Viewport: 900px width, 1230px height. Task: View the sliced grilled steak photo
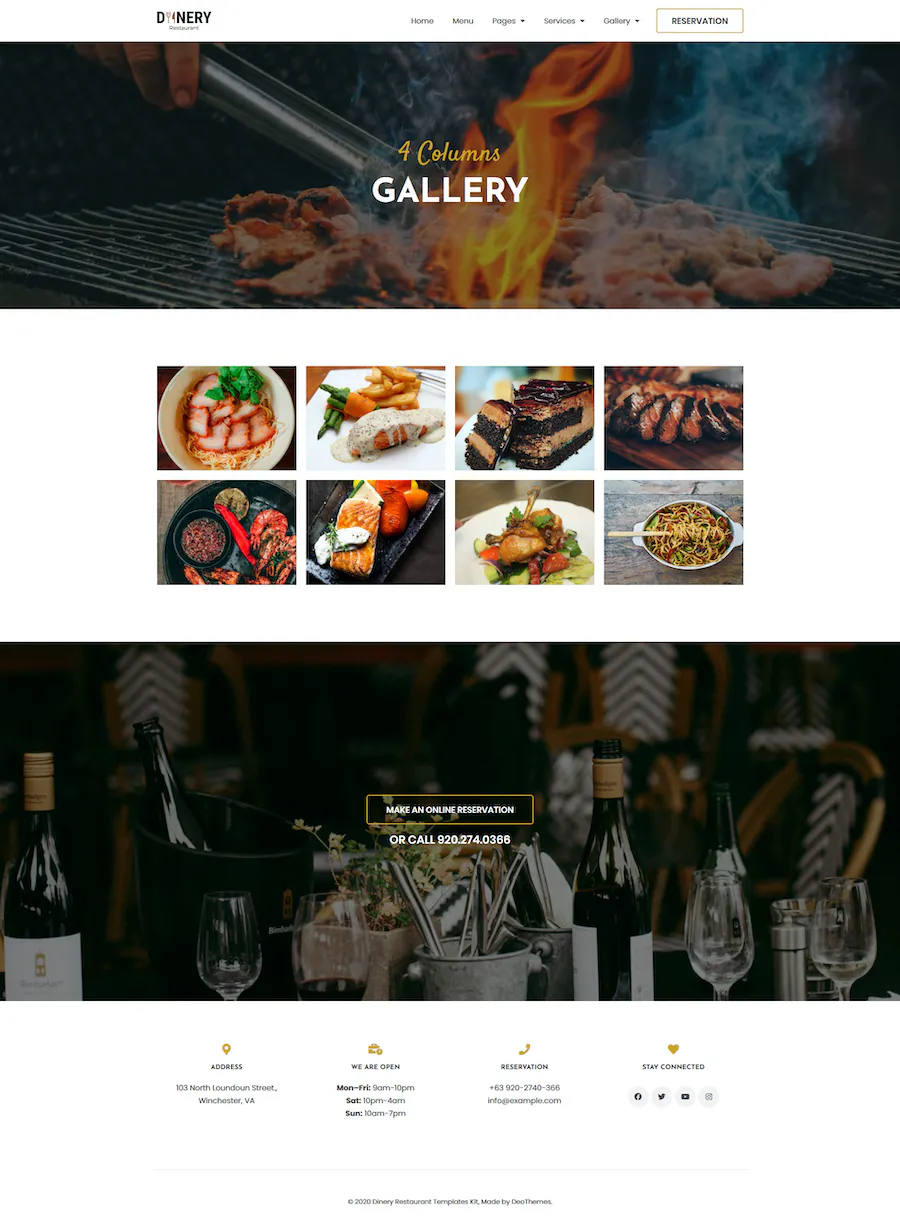pos(673,418)
